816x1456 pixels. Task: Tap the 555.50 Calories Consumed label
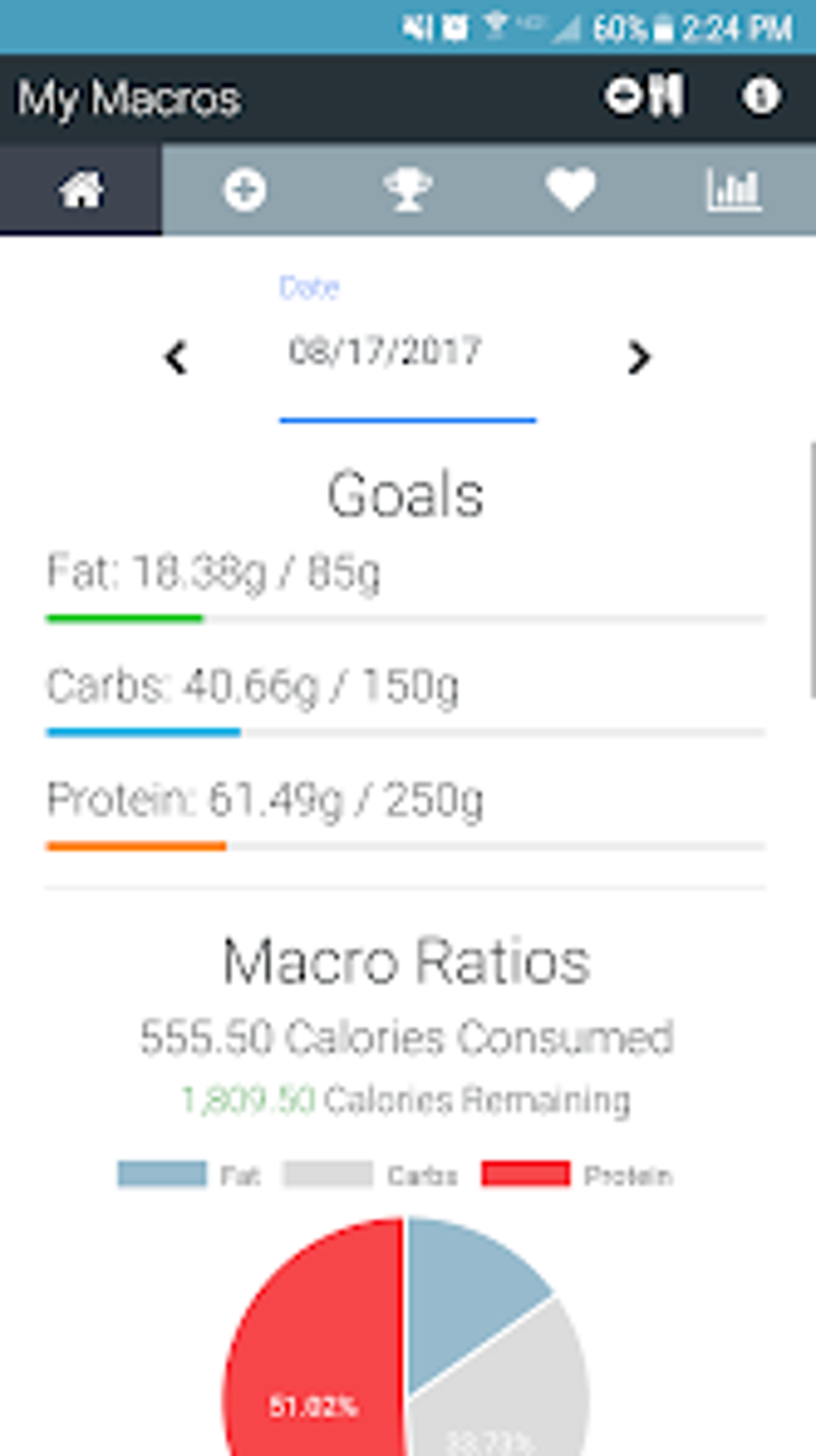[407, 1037]
